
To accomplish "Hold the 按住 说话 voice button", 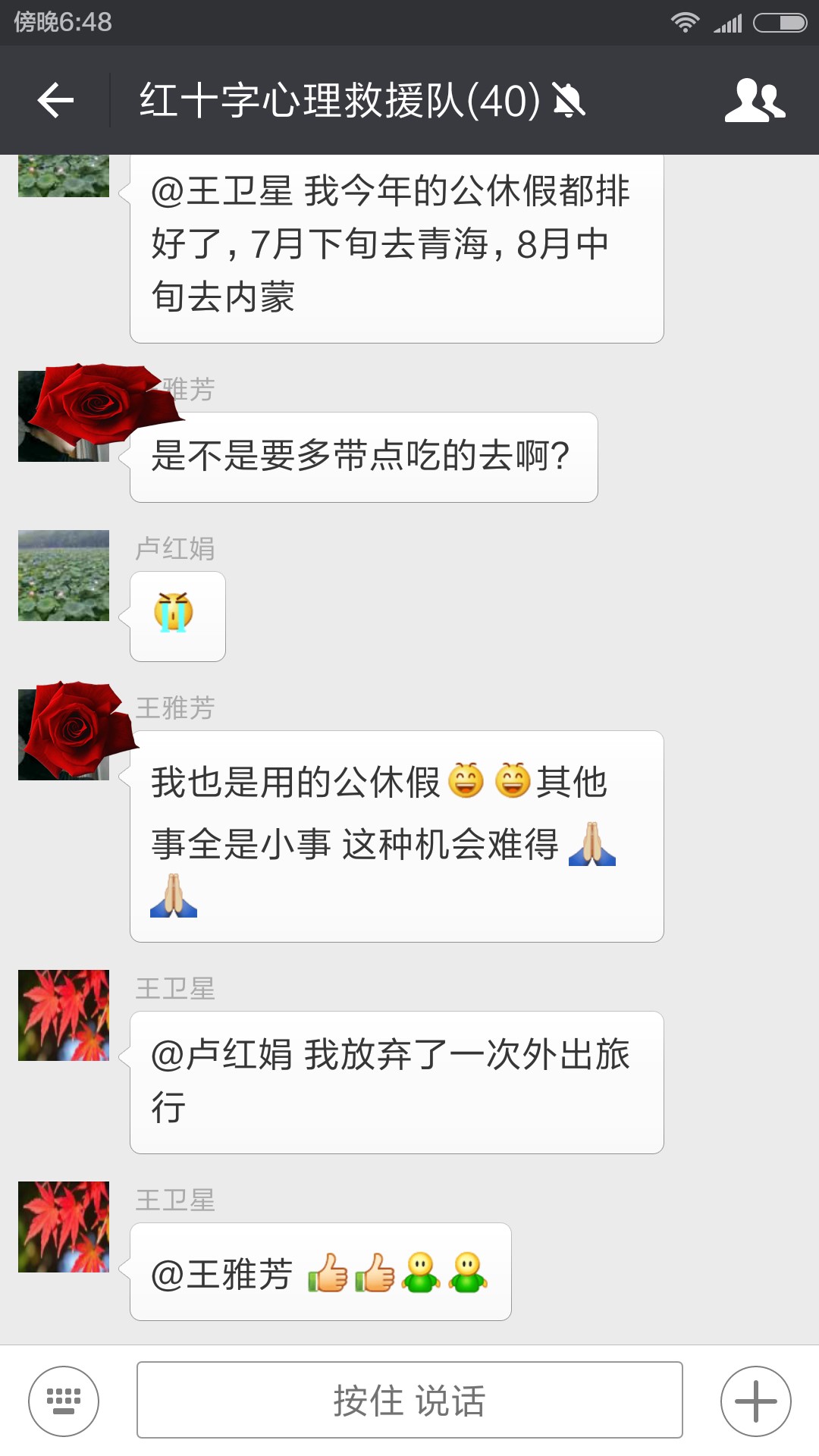I will tap(409, 1400).
